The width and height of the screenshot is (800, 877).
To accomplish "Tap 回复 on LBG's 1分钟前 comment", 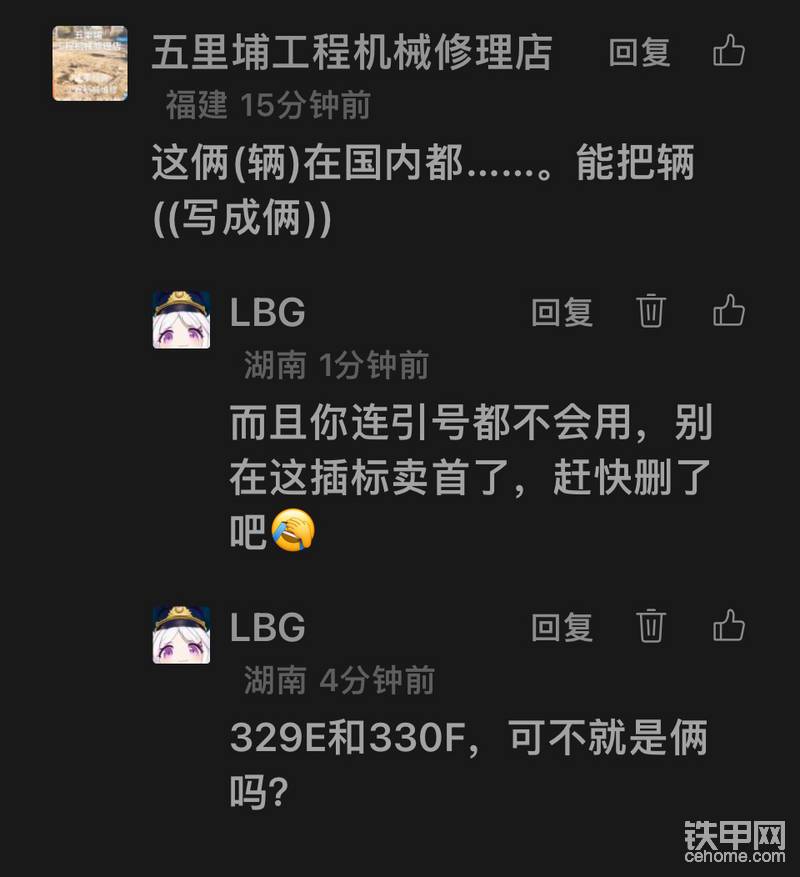I will click(x=562, y=312).
